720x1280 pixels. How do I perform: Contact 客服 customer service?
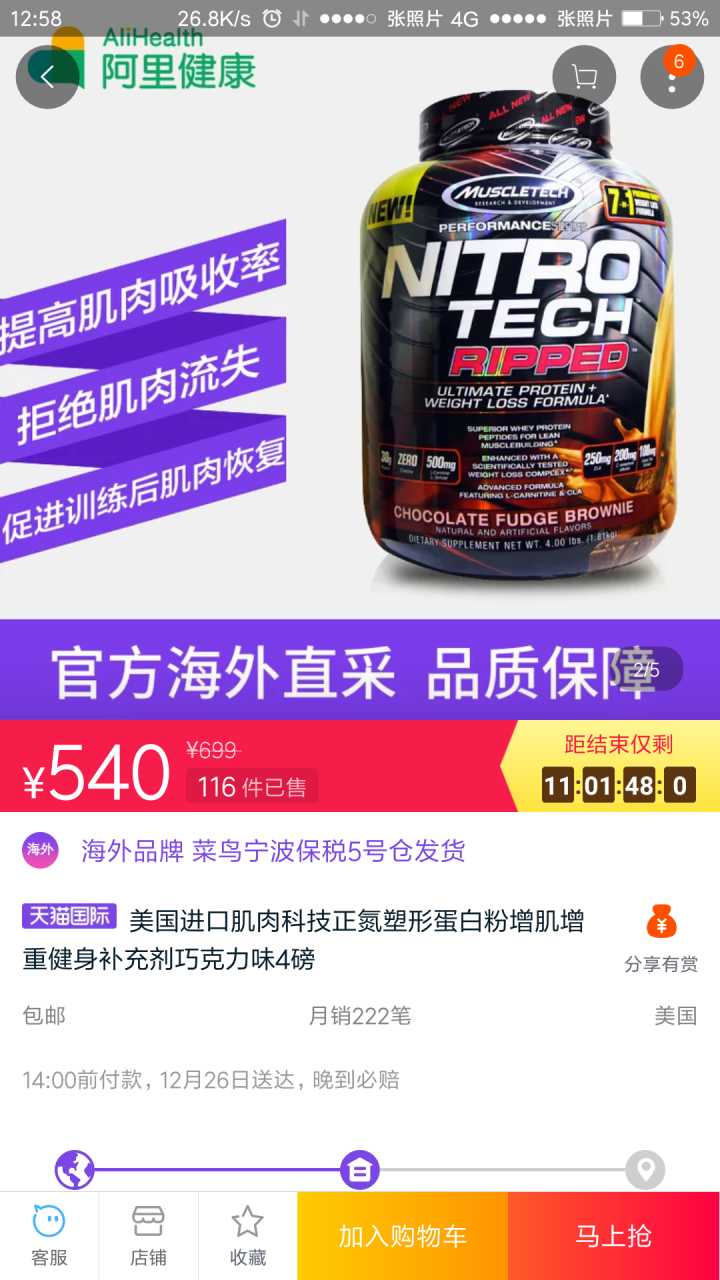pos(48,1236)
